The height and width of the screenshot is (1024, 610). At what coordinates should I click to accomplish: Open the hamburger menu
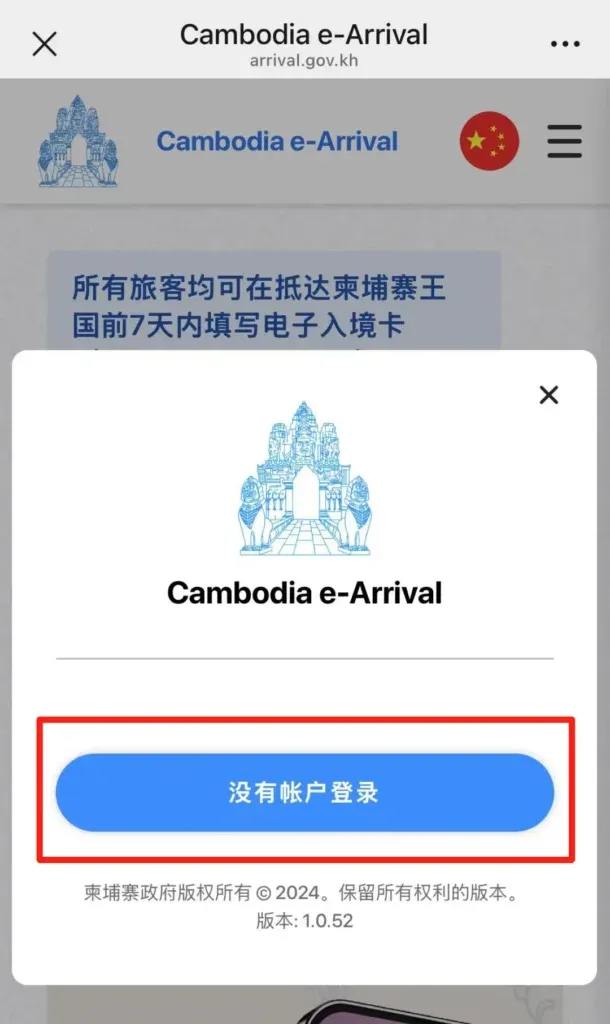point(564,141)
